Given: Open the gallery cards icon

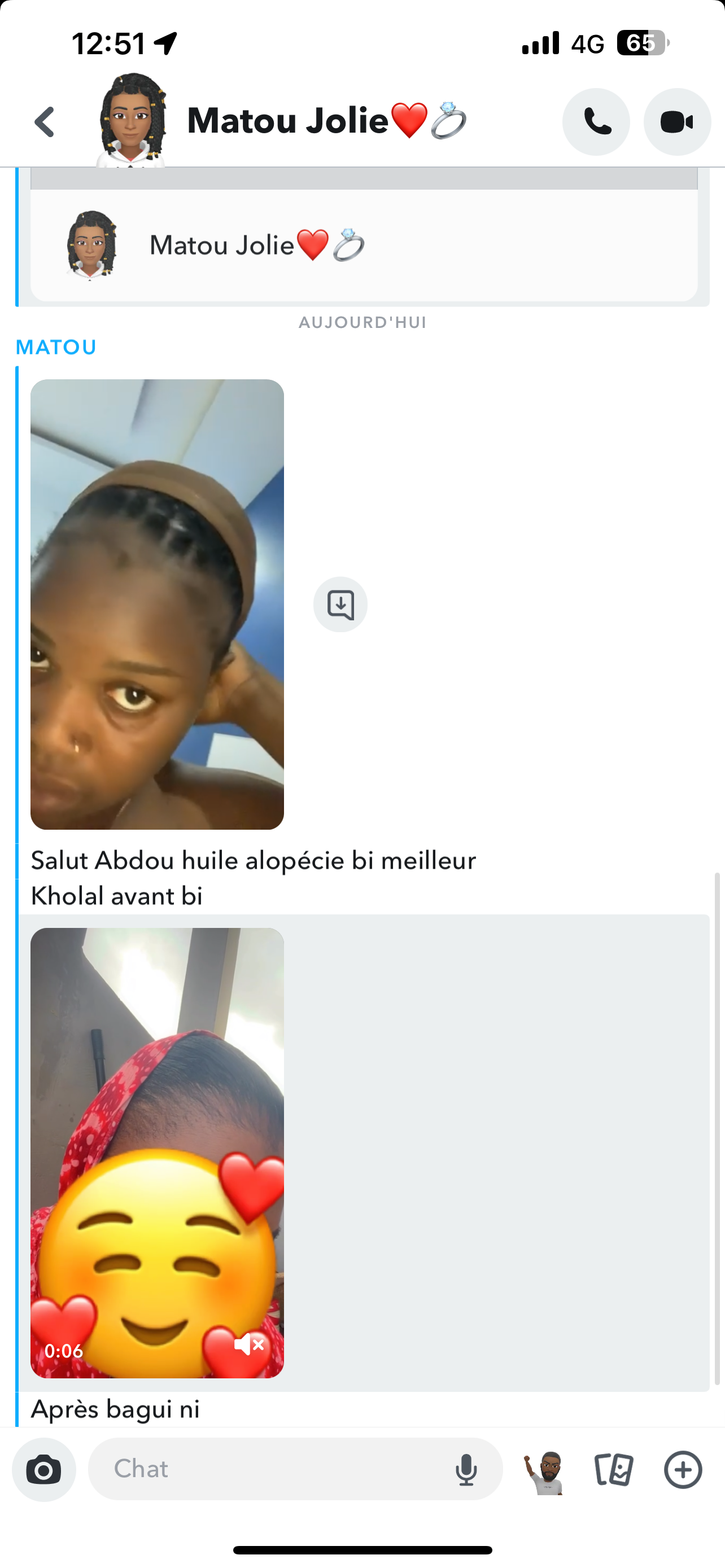Looking at the screenshot, I should point(614,1470).
